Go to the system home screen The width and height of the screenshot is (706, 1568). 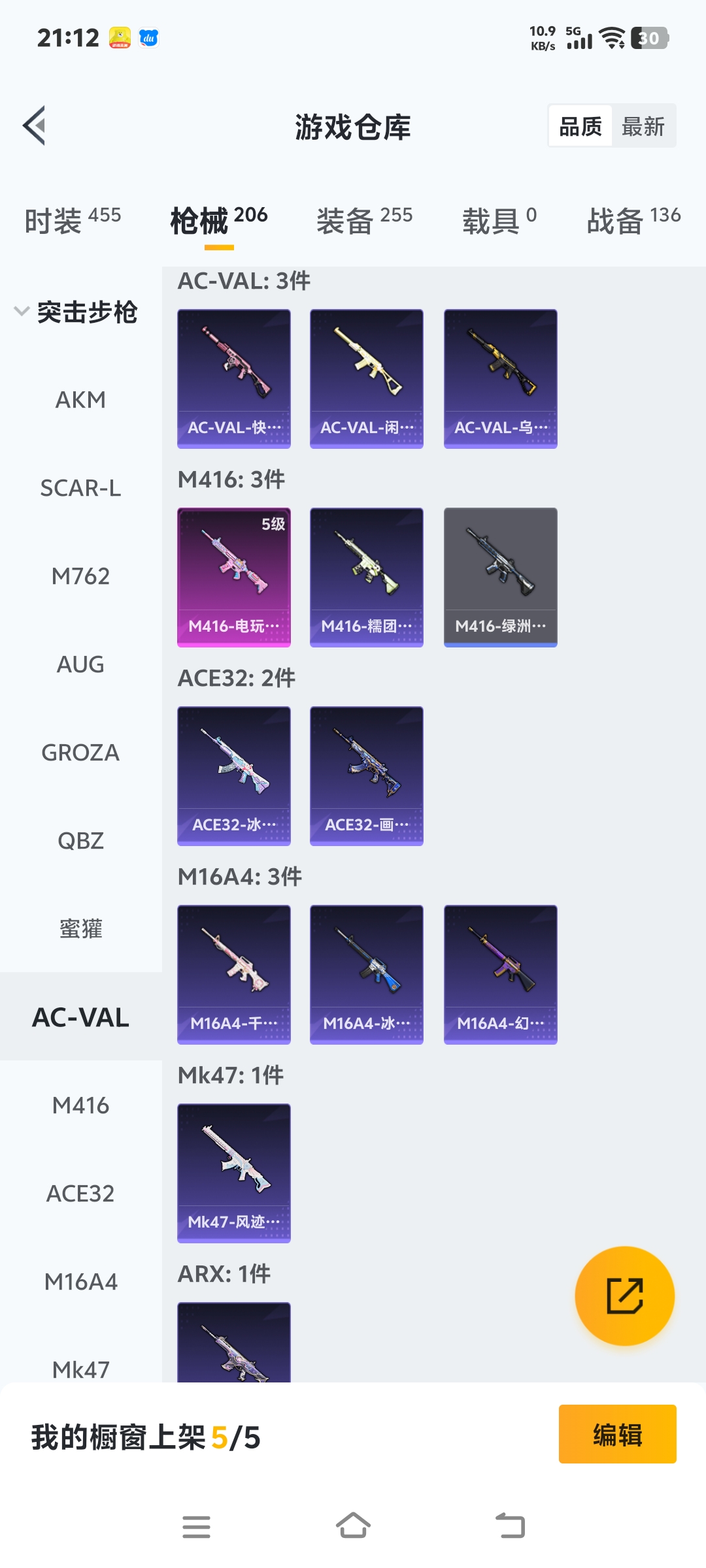coord(353,1526)
